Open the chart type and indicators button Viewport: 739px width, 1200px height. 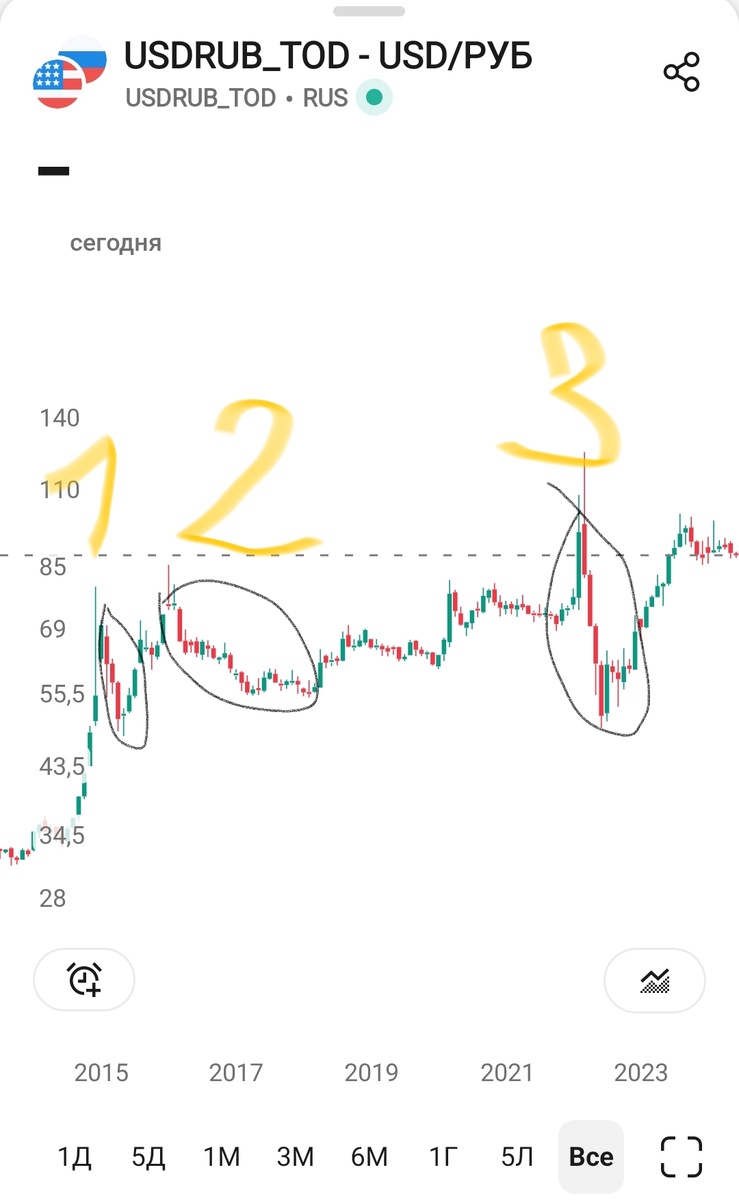click(x=655, y=980)
